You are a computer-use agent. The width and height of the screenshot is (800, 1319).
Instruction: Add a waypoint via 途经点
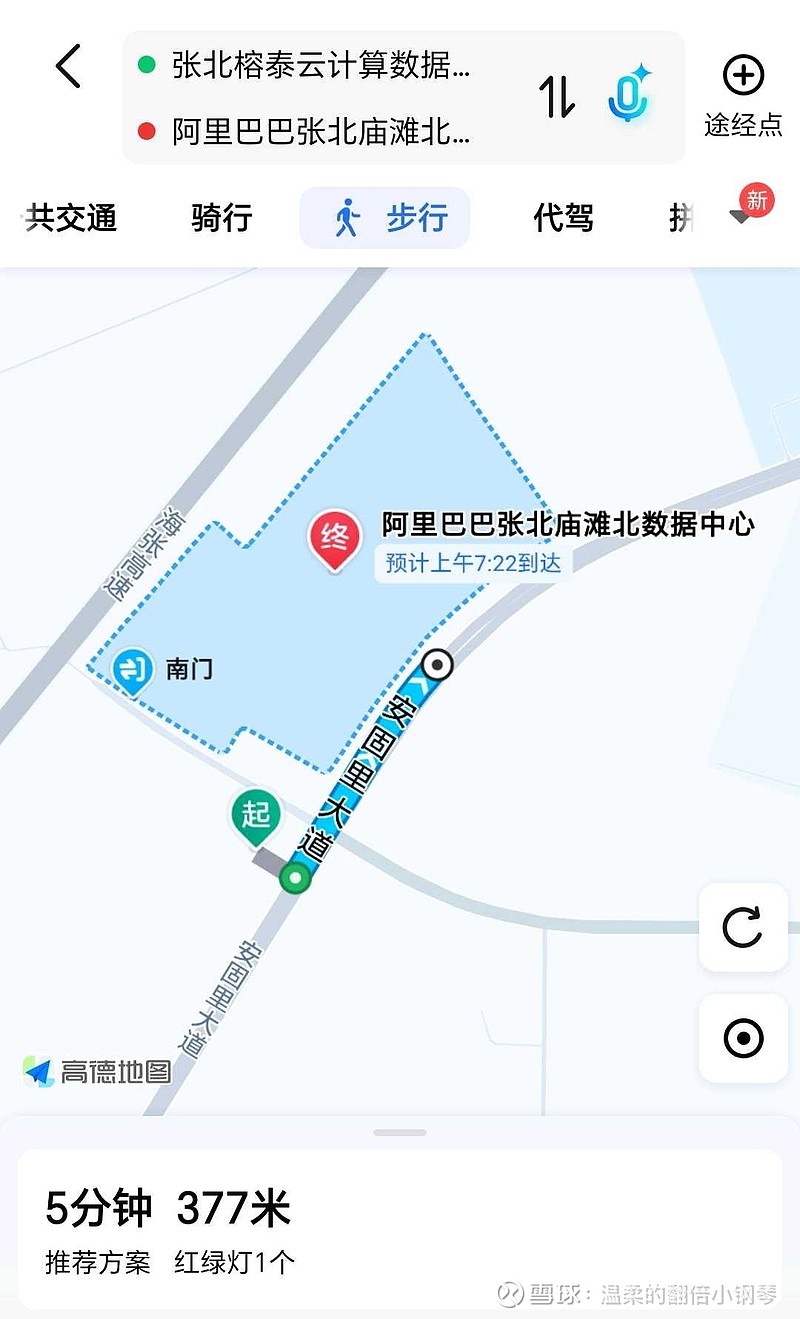[x=742, y=96]
